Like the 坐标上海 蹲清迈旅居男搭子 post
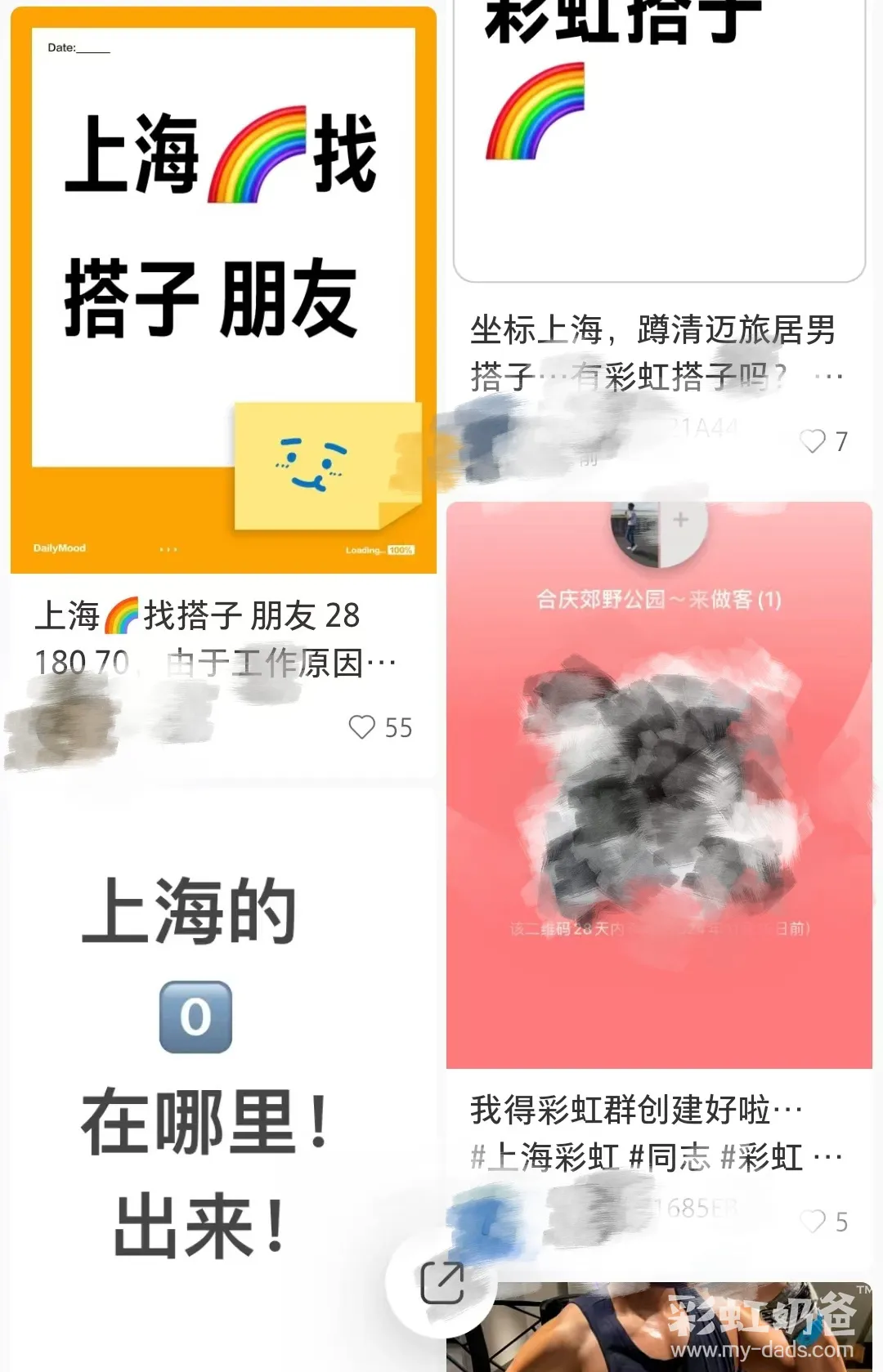883x1372 pixels. tap(813, 441)
